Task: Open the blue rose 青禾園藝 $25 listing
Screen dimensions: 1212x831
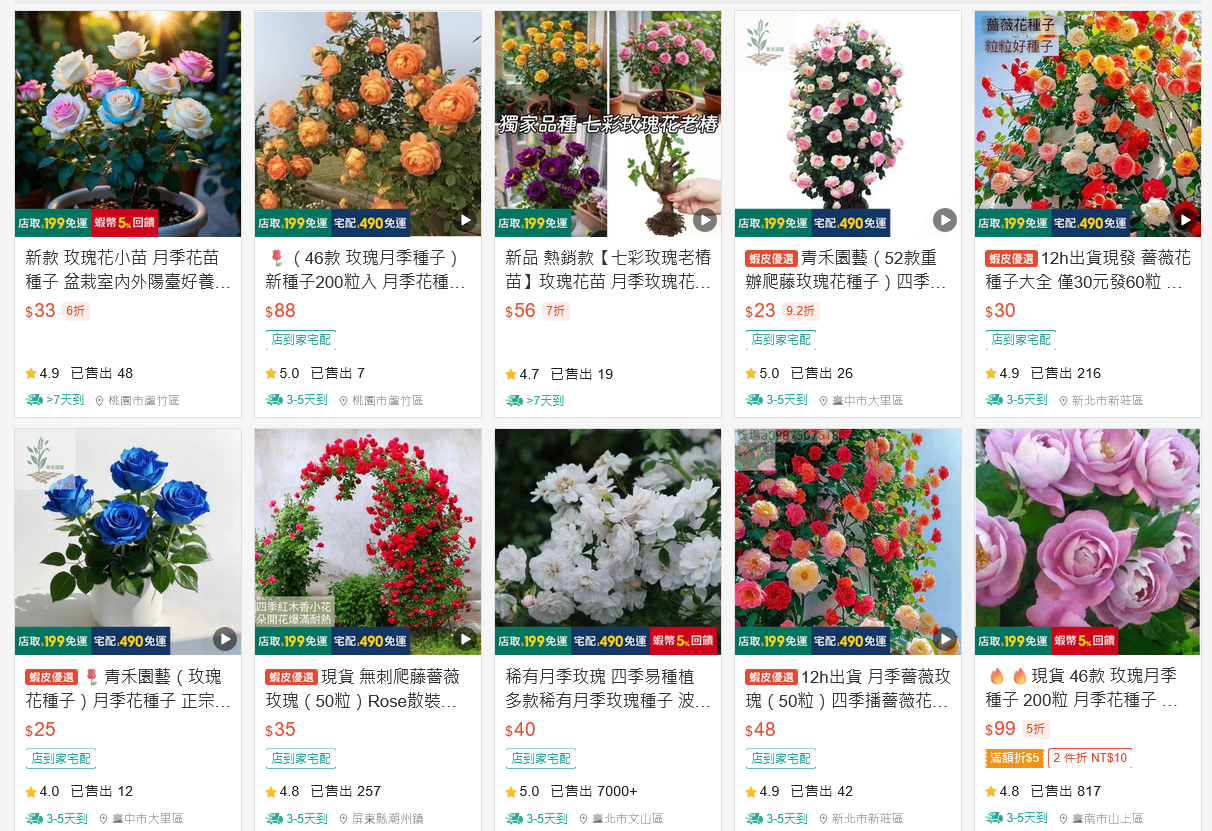Action: point(128,542)
